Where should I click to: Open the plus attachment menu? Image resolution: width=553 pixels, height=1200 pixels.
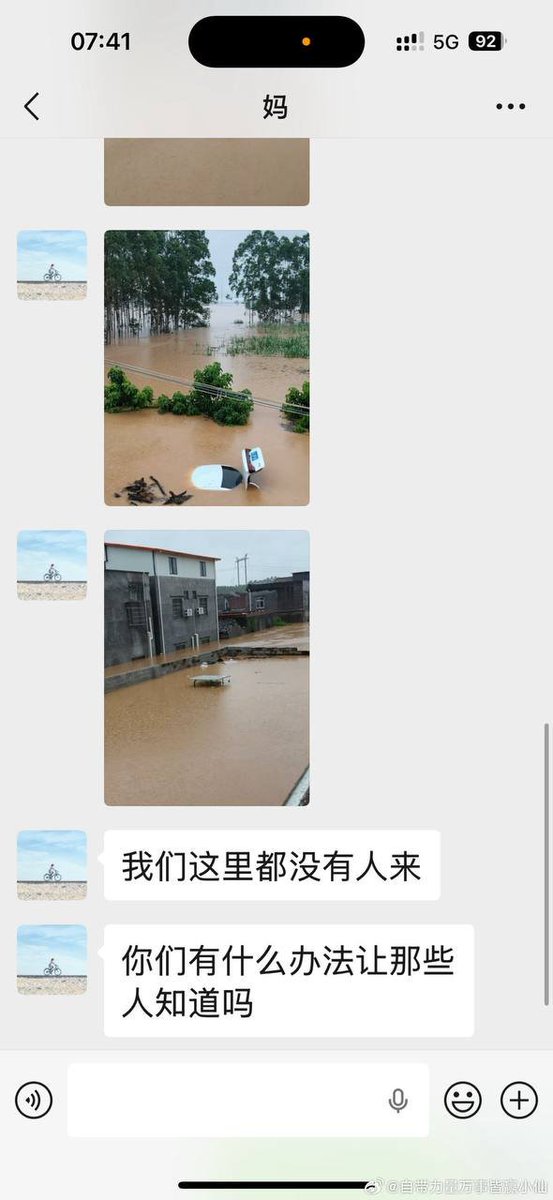click(519, 1100)
